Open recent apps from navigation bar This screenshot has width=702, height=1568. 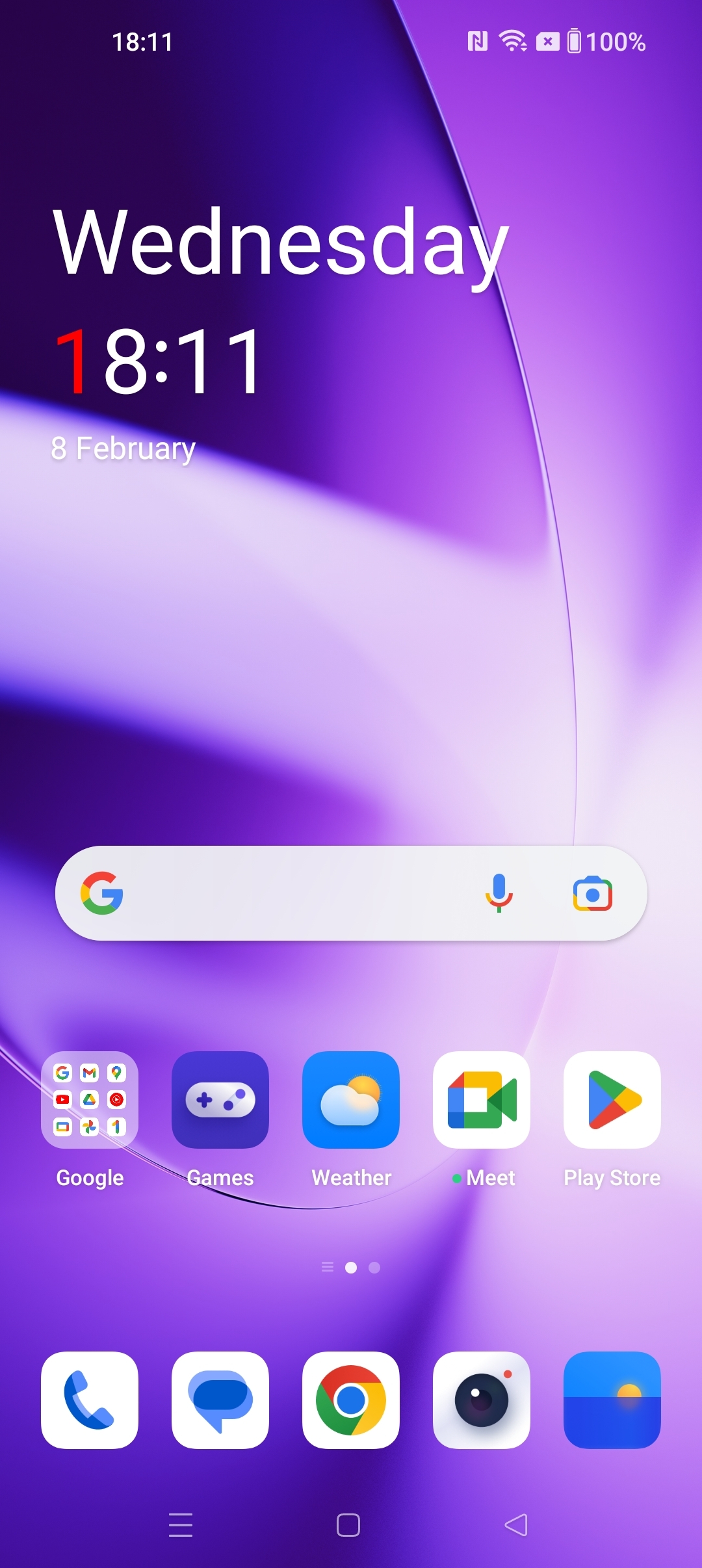[x=181, y=1524]
